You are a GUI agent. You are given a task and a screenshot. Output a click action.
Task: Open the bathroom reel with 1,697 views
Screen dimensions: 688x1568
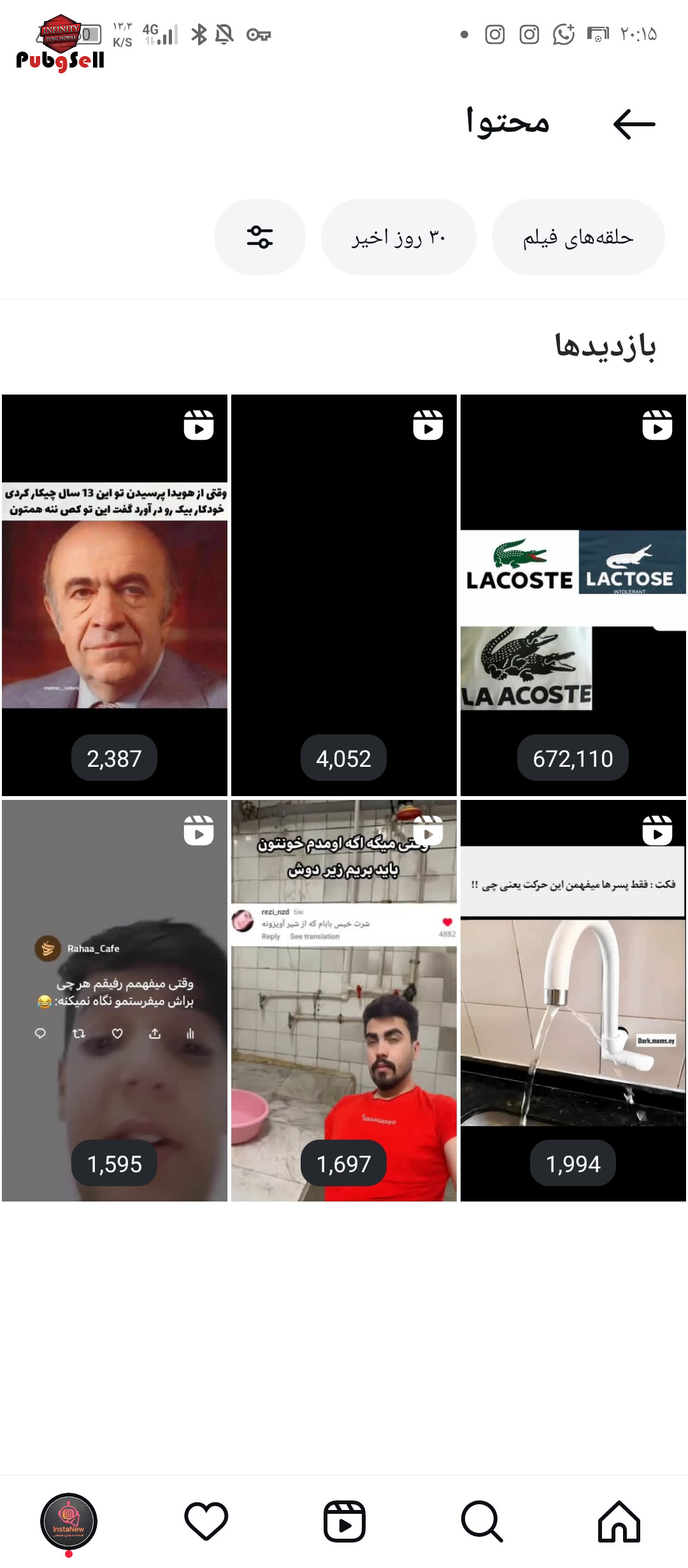(x=344, y=1001)
